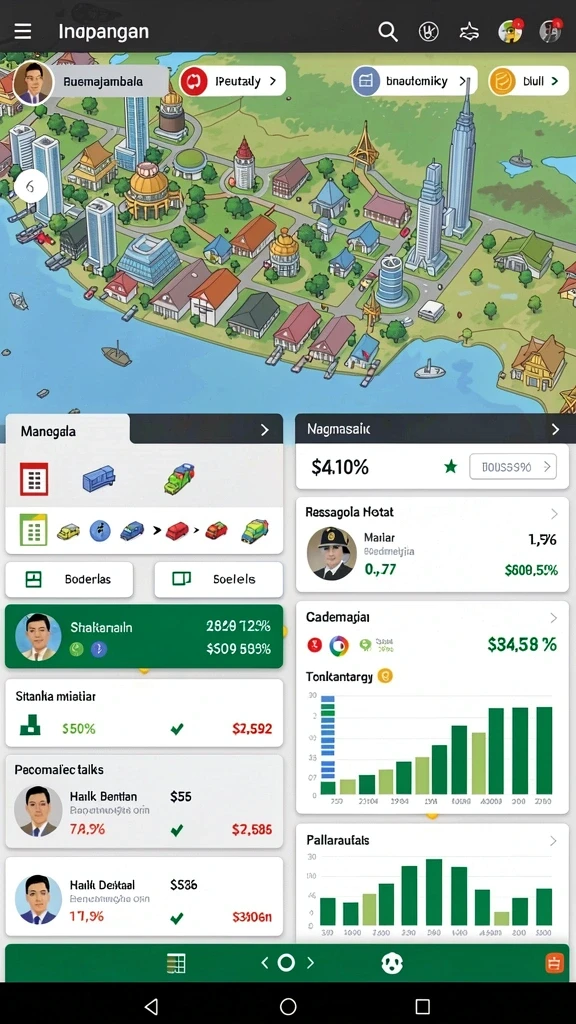Tap the search icon in the top bar
576x1024 pixels.
pyautogui.click(x=388, y=31)
